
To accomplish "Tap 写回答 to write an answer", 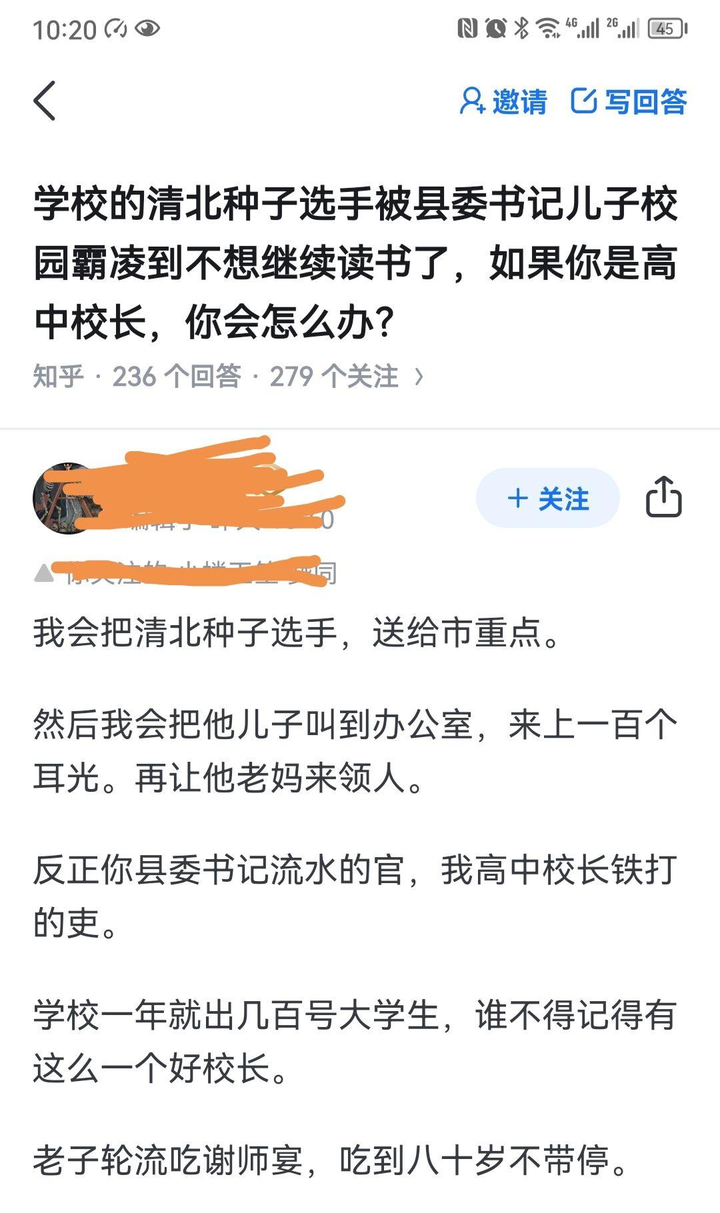I will pos(629,101).
